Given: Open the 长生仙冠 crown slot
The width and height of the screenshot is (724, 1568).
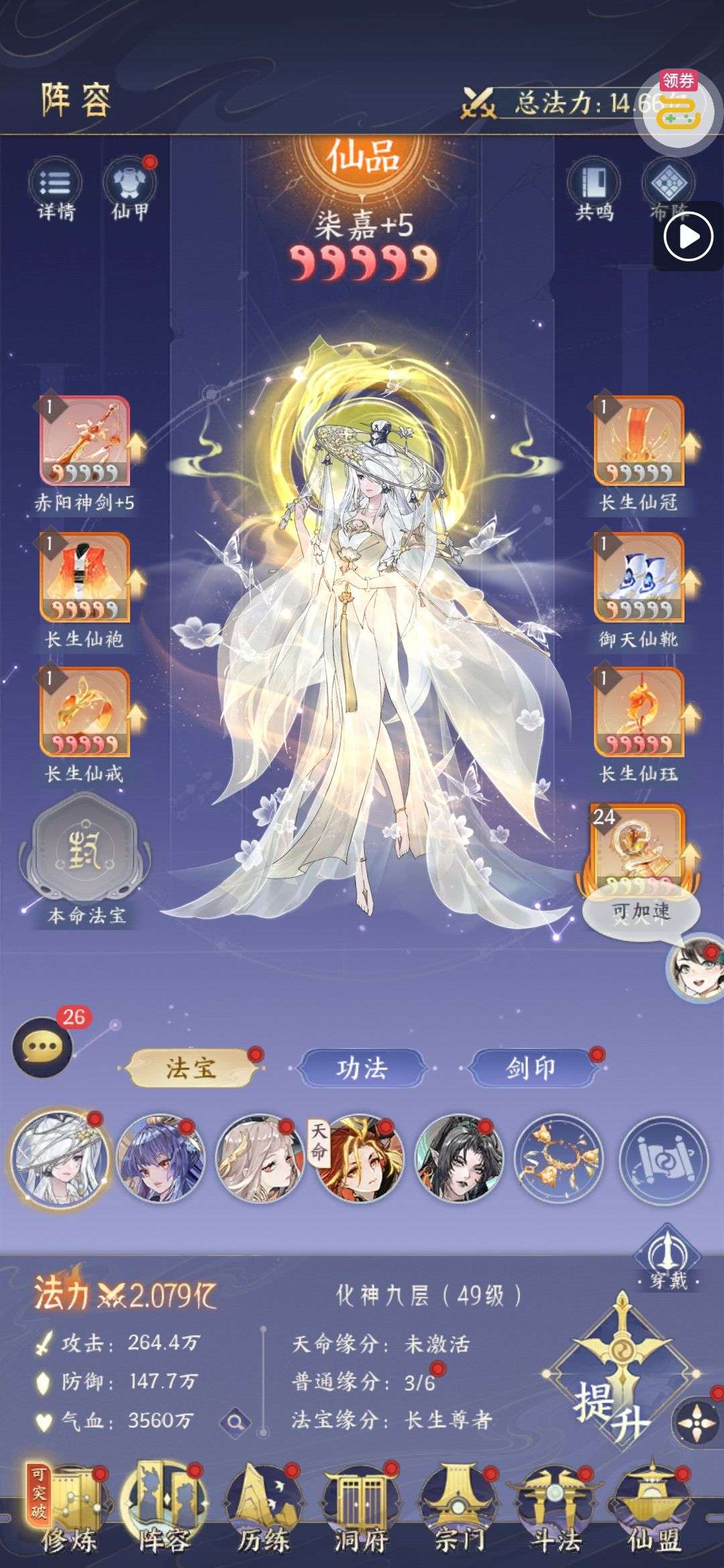Looking at the screenshot, I should pyautogui.click(x=639, y=441).
